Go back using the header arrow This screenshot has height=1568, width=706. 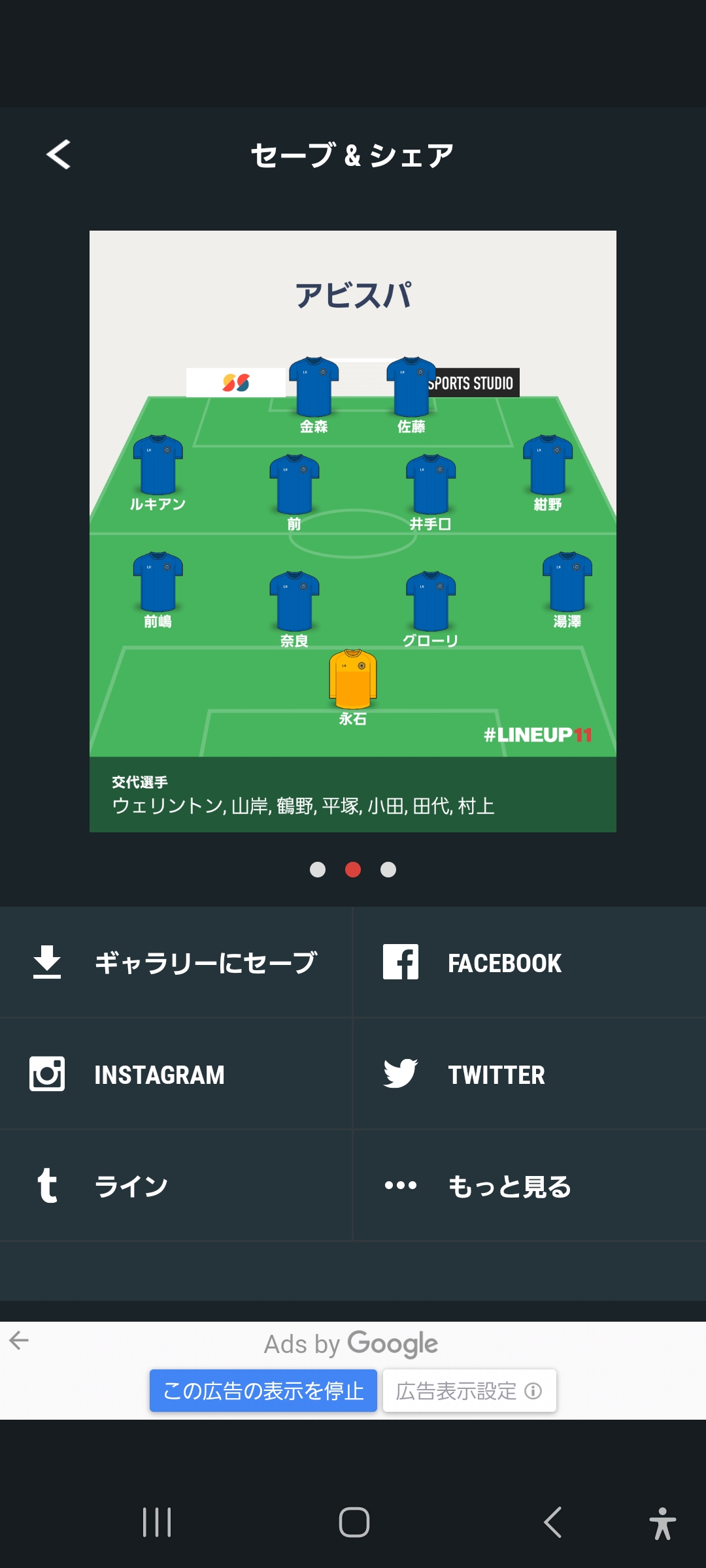[x=58, y=155]
